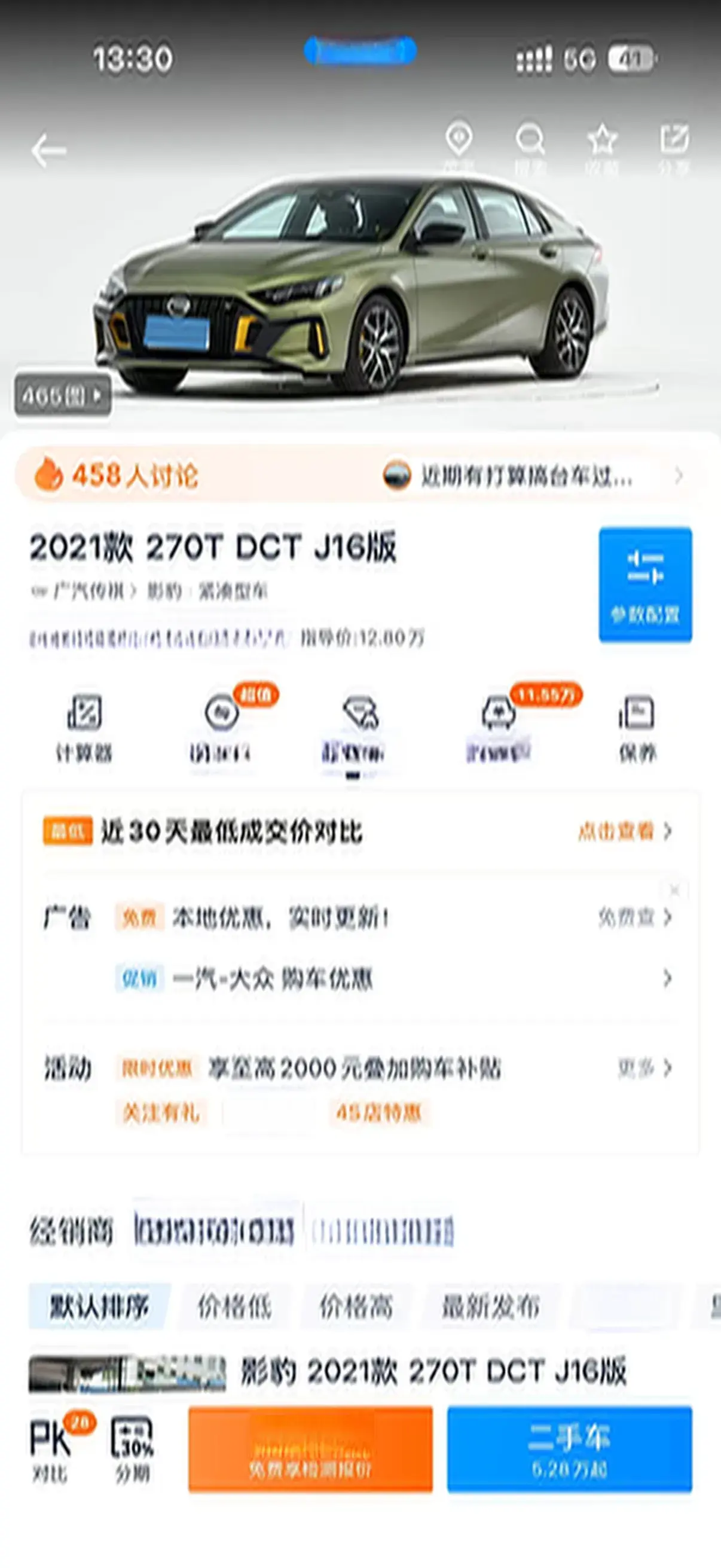View the 465-photo gallery
This screenshot has height=1568, width=721.
click(63, 396)
